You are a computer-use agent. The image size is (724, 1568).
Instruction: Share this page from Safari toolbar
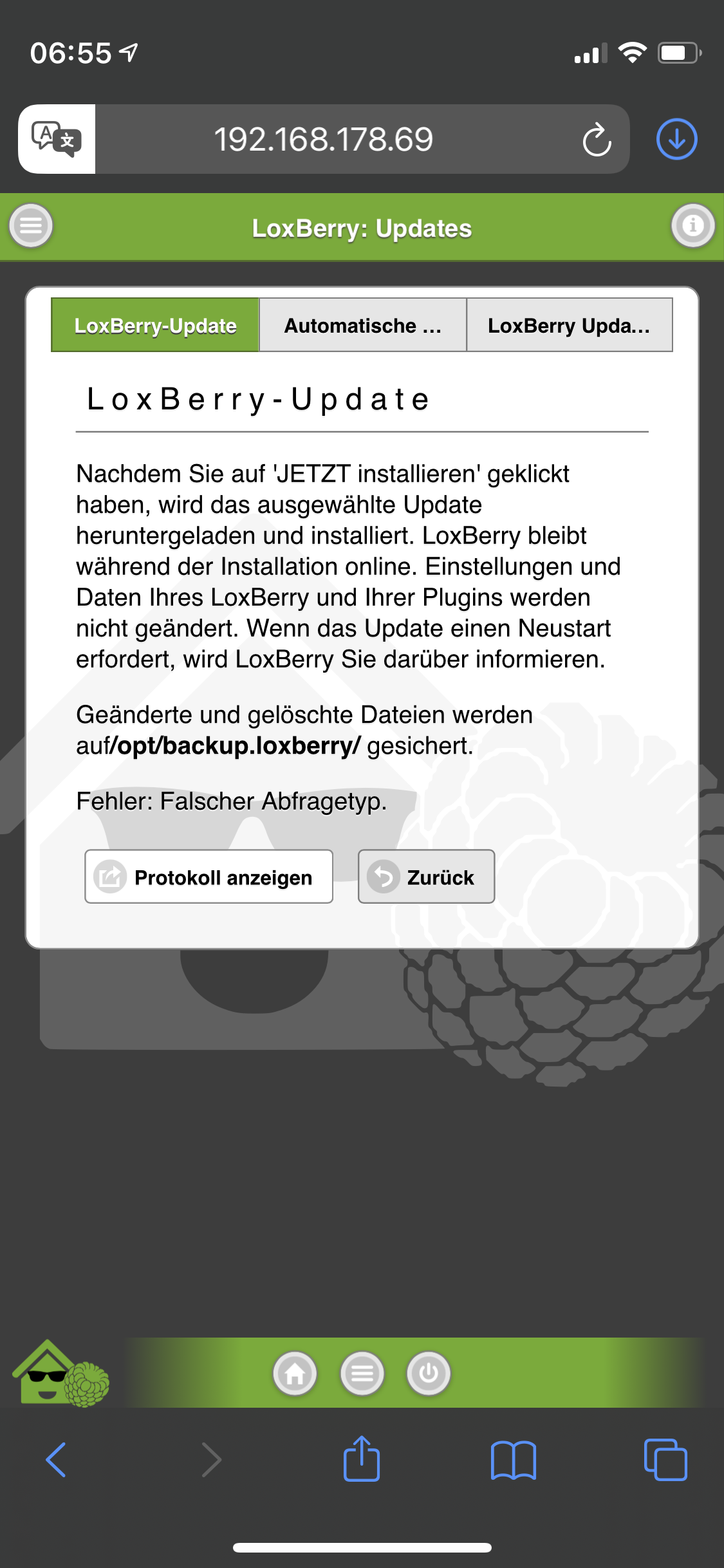point(362,1460)
